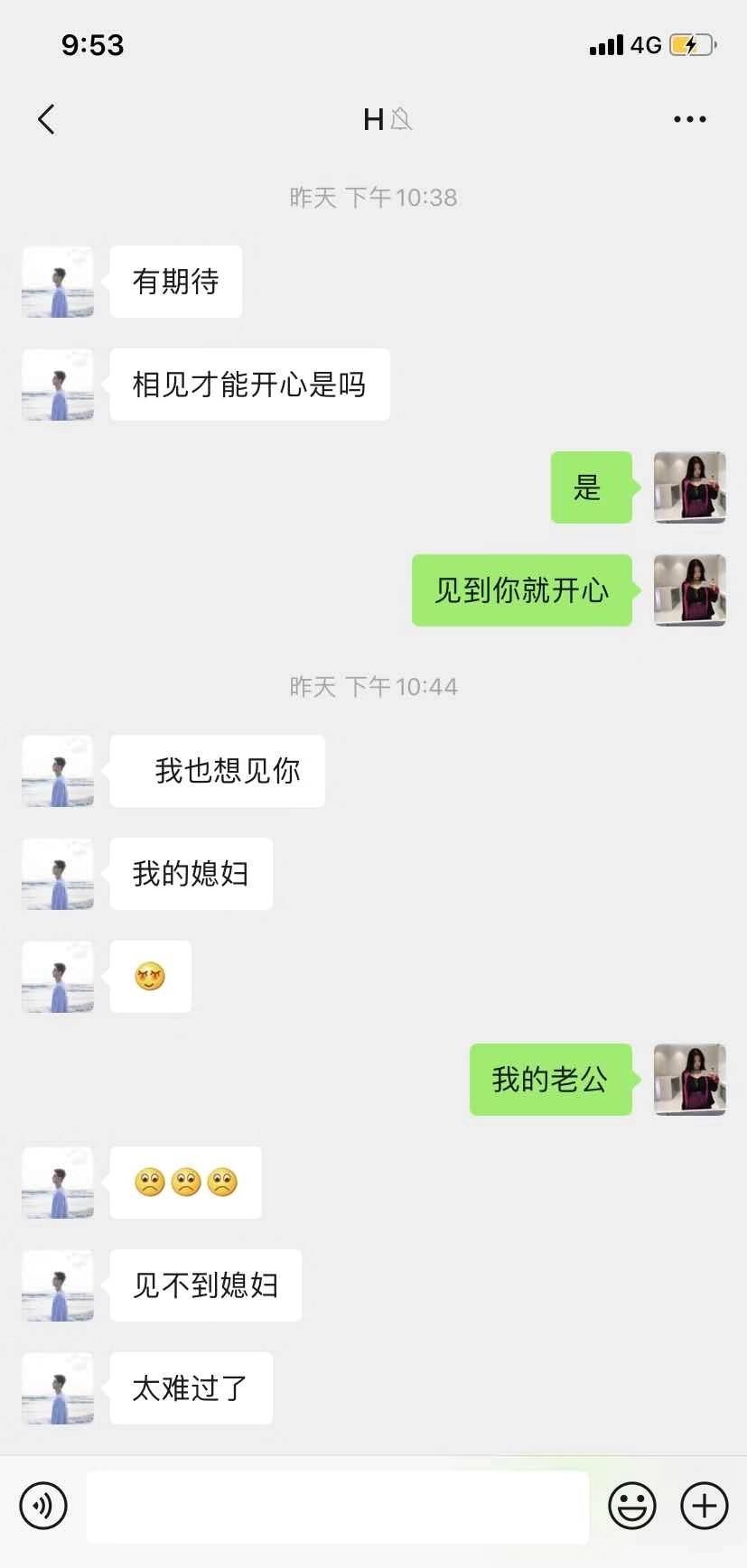
Task: Go back to the chat list
Action: 47,119
